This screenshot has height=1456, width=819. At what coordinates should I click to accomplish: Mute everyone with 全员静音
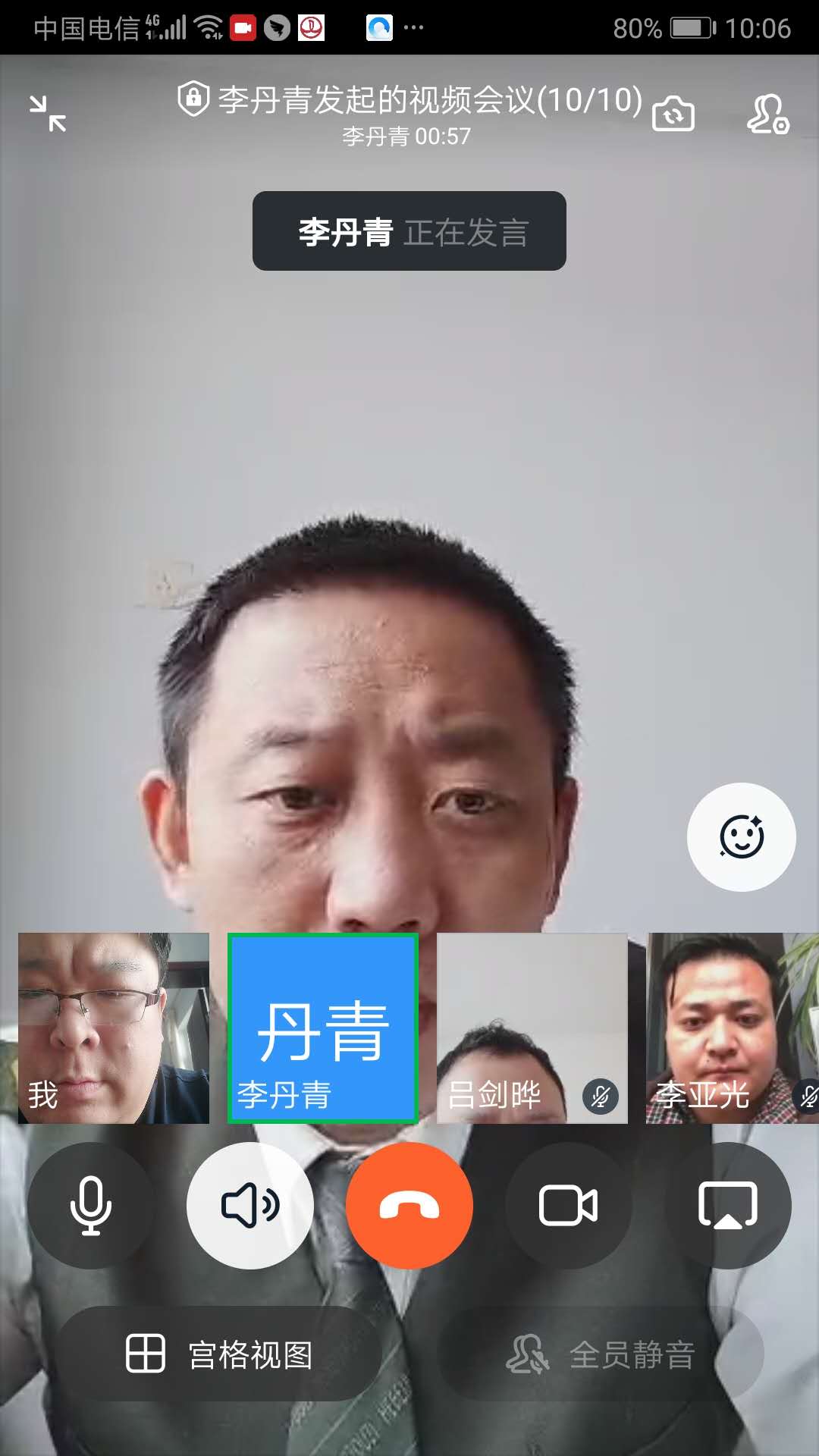[x=601, y=1354]
